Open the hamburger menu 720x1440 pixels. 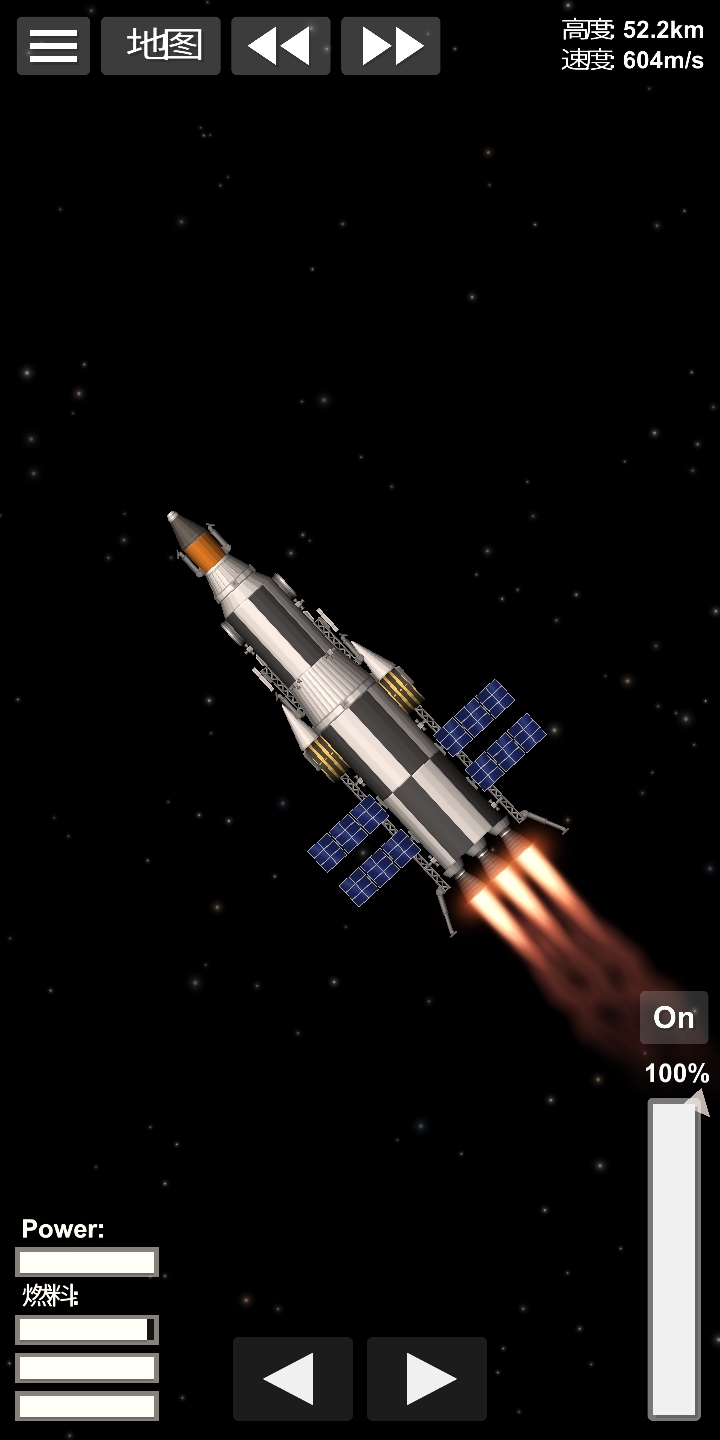point(53,46)
